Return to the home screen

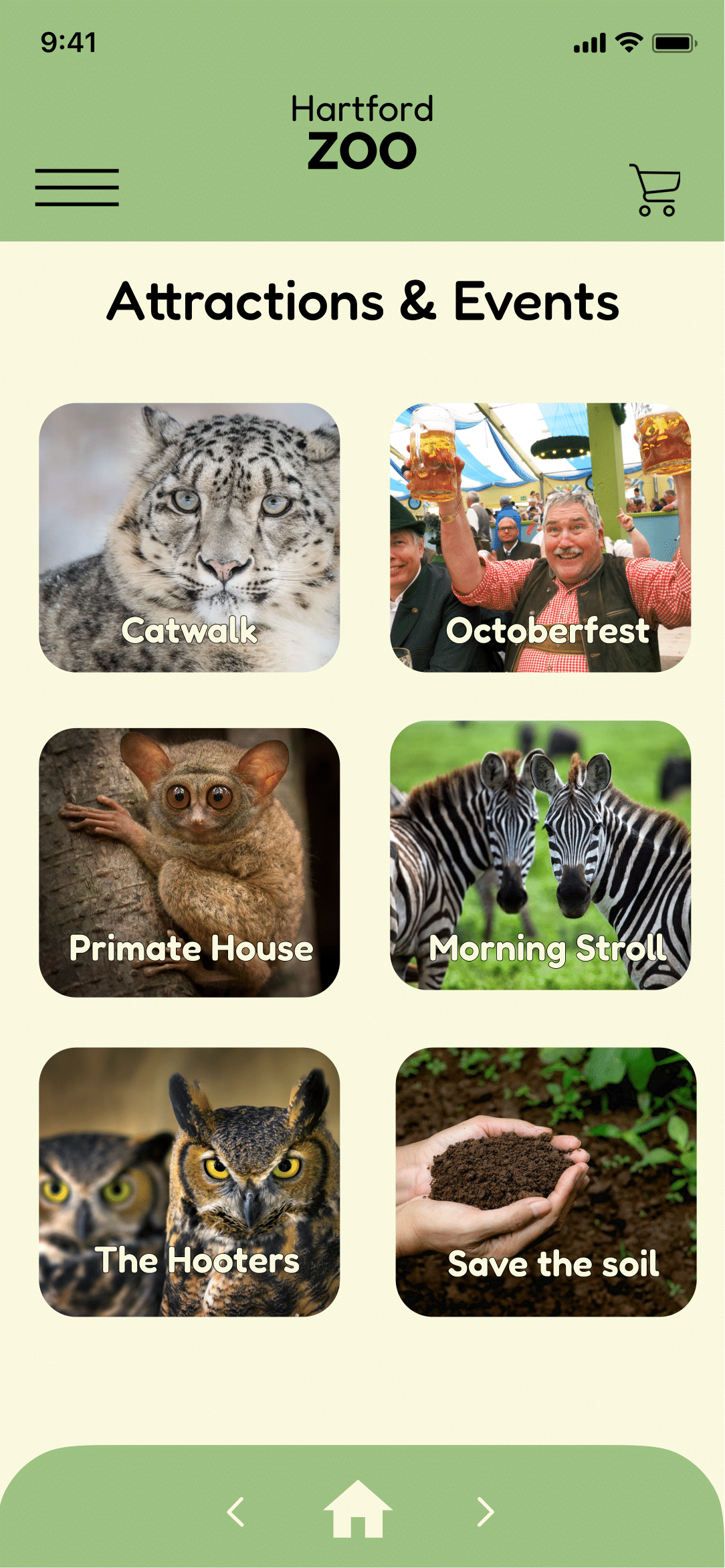tap(358, 1509)
